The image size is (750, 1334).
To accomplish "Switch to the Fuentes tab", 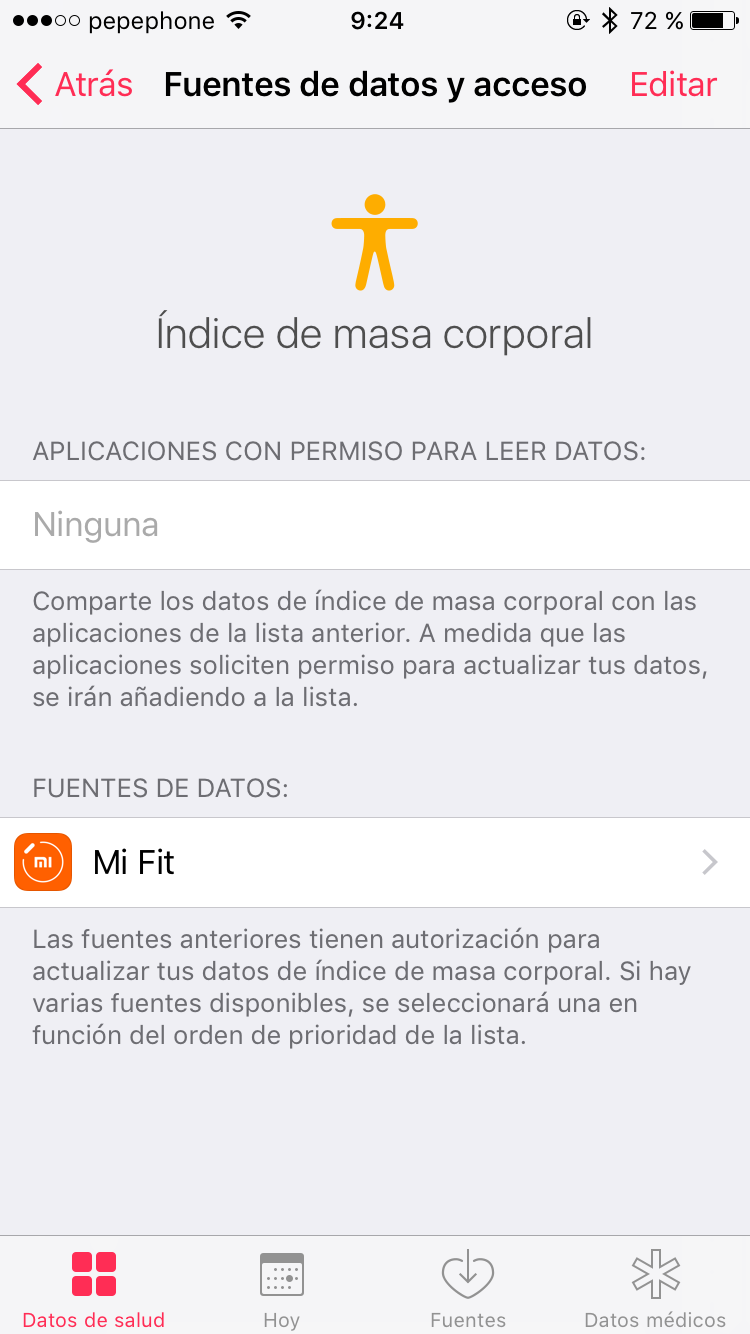I will 468,1288.
